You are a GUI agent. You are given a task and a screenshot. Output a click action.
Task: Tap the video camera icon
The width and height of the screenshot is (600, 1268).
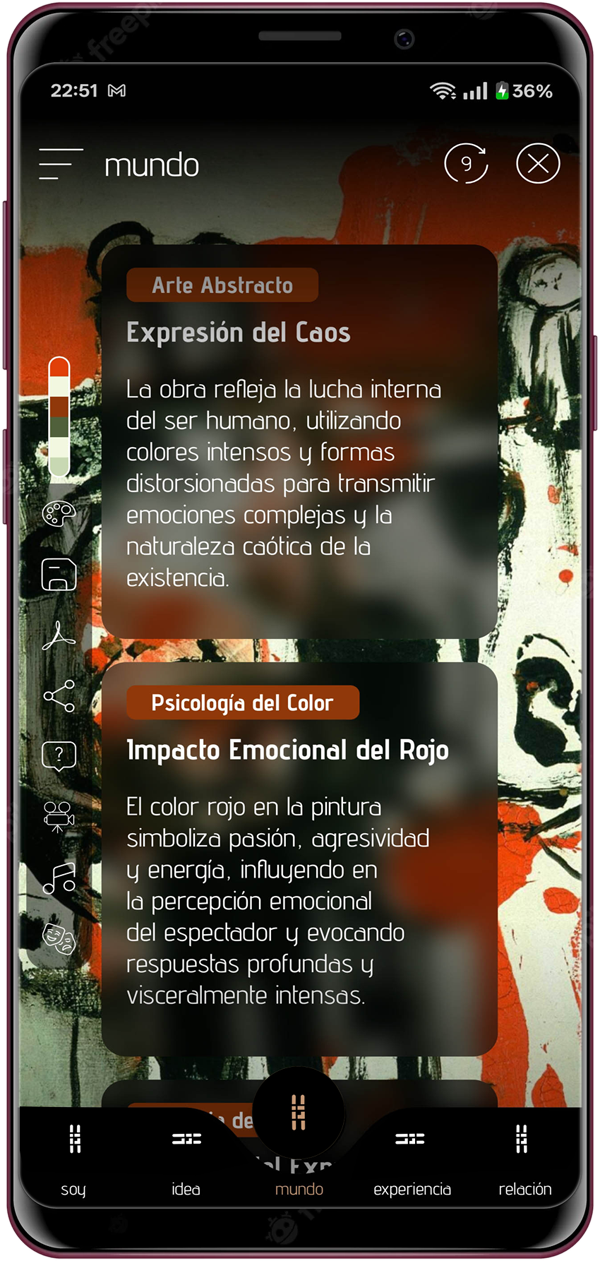(59, 817)
